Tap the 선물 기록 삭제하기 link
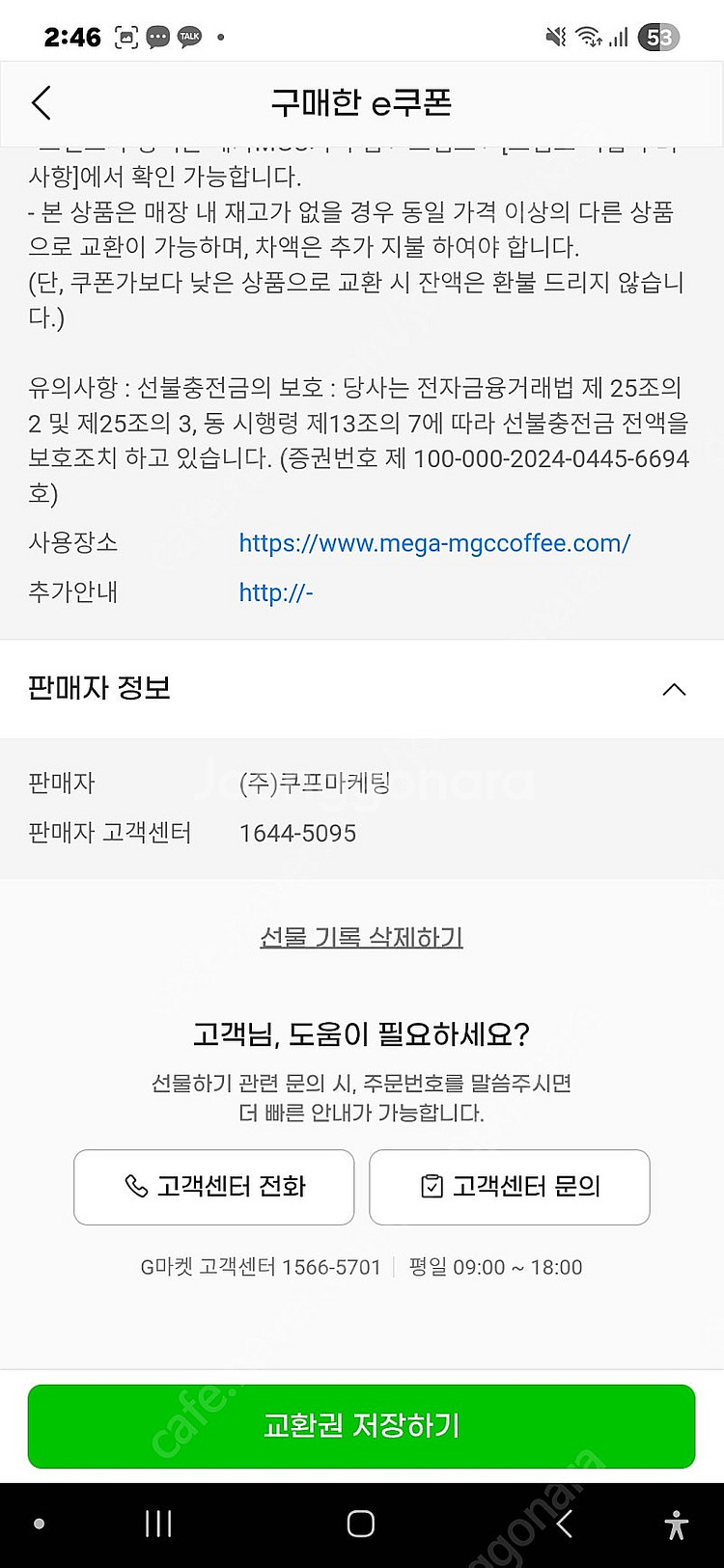Image resolution: width=724 pixels, height=1568 pixels. tap(361, 937)
